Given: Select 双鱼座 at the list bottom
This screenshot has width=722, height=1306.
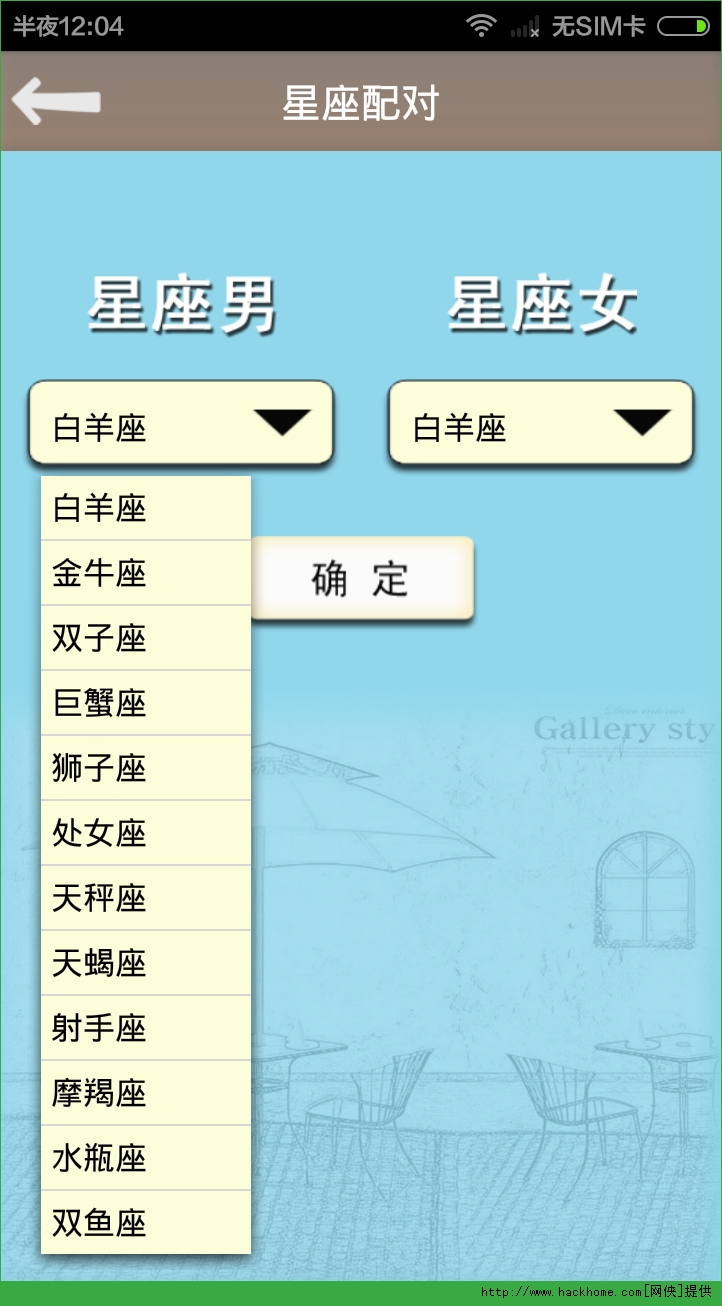Looking at the screenshot, I should 146,1222.
